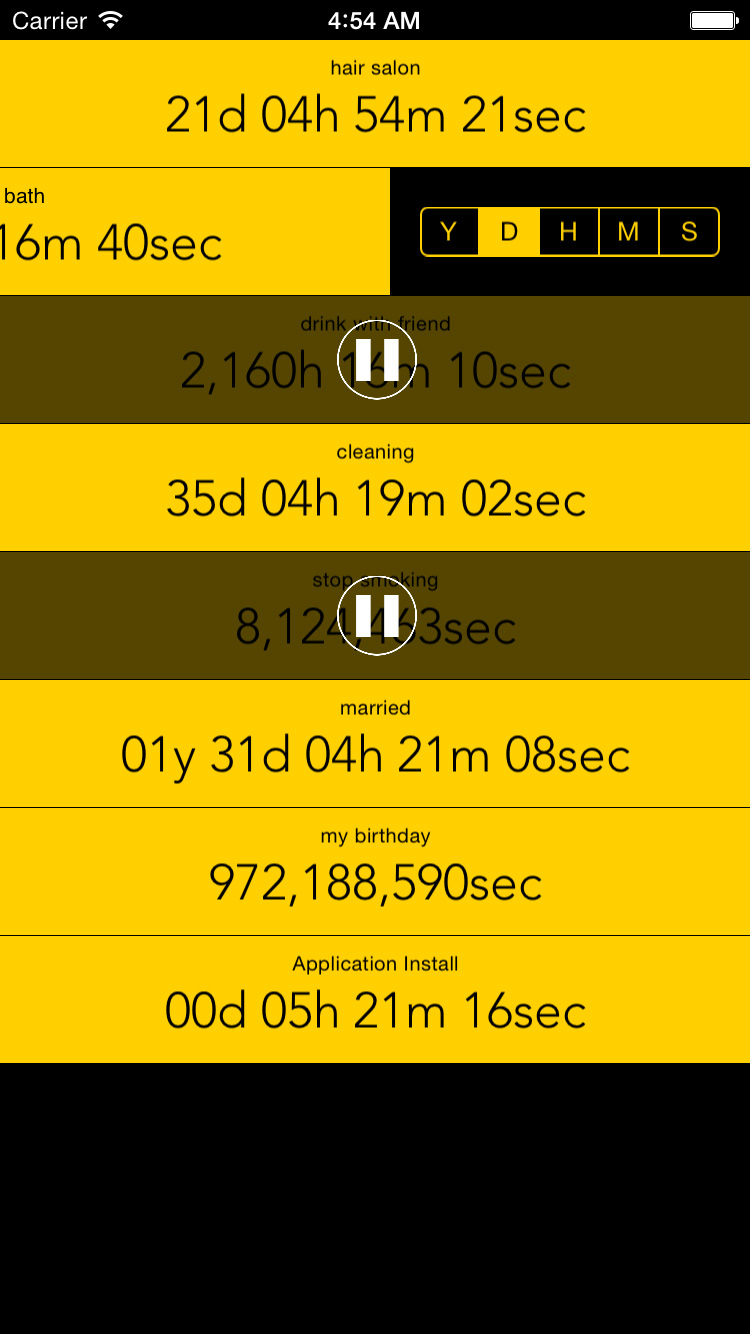Viewport: 750px width, 1334px height.
Task: Resume the paused stop smoking timer
Action: coord(376,616)
